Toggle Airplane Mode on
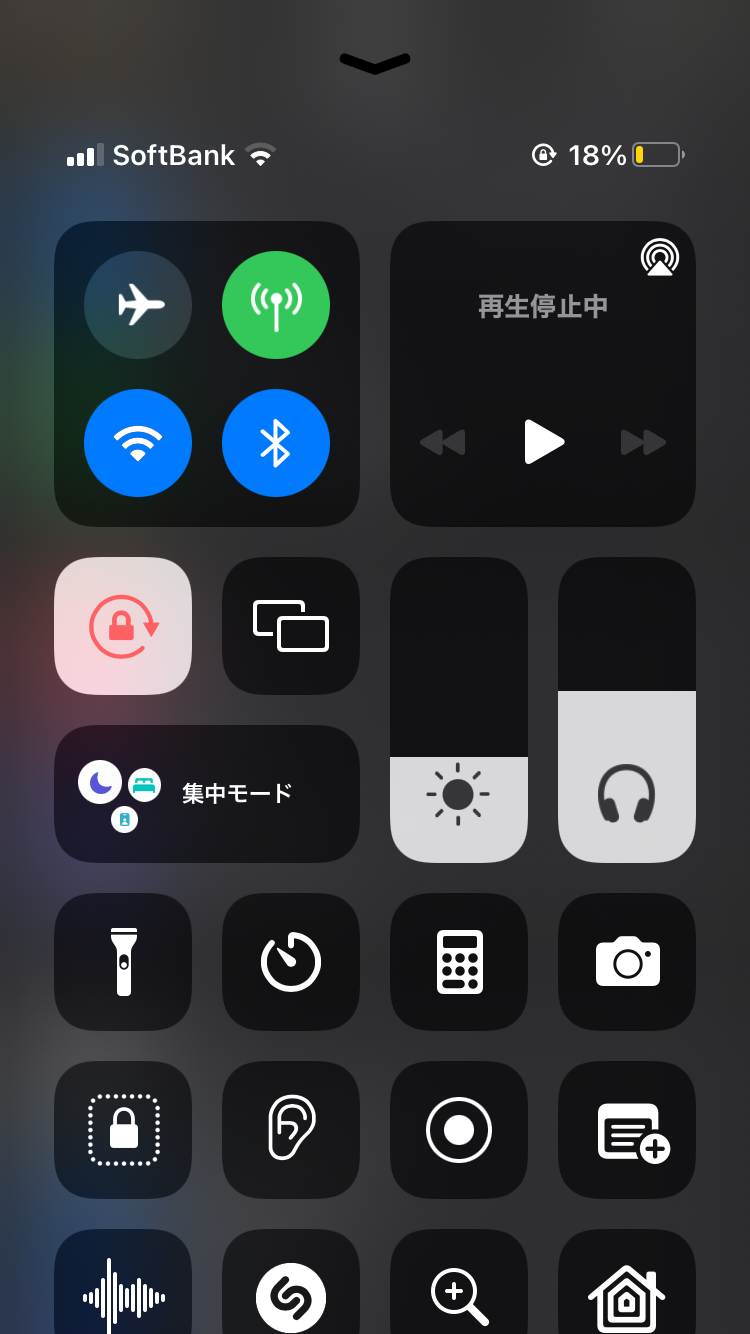This screenshot has height=1334, width=750. click(x=138, y=305)
